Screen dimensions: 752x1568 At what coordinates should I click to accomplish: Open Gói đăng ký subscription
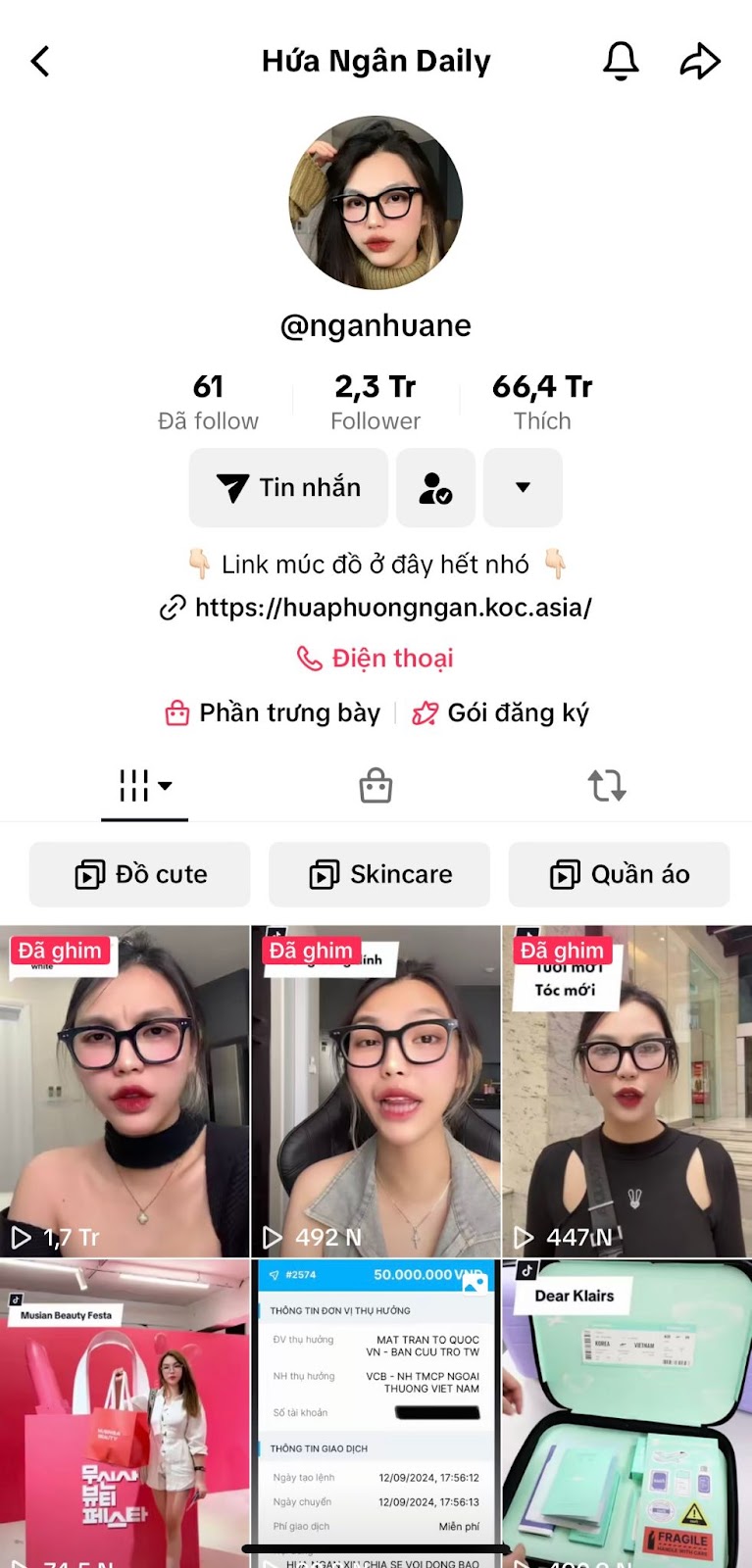[501, 712]
